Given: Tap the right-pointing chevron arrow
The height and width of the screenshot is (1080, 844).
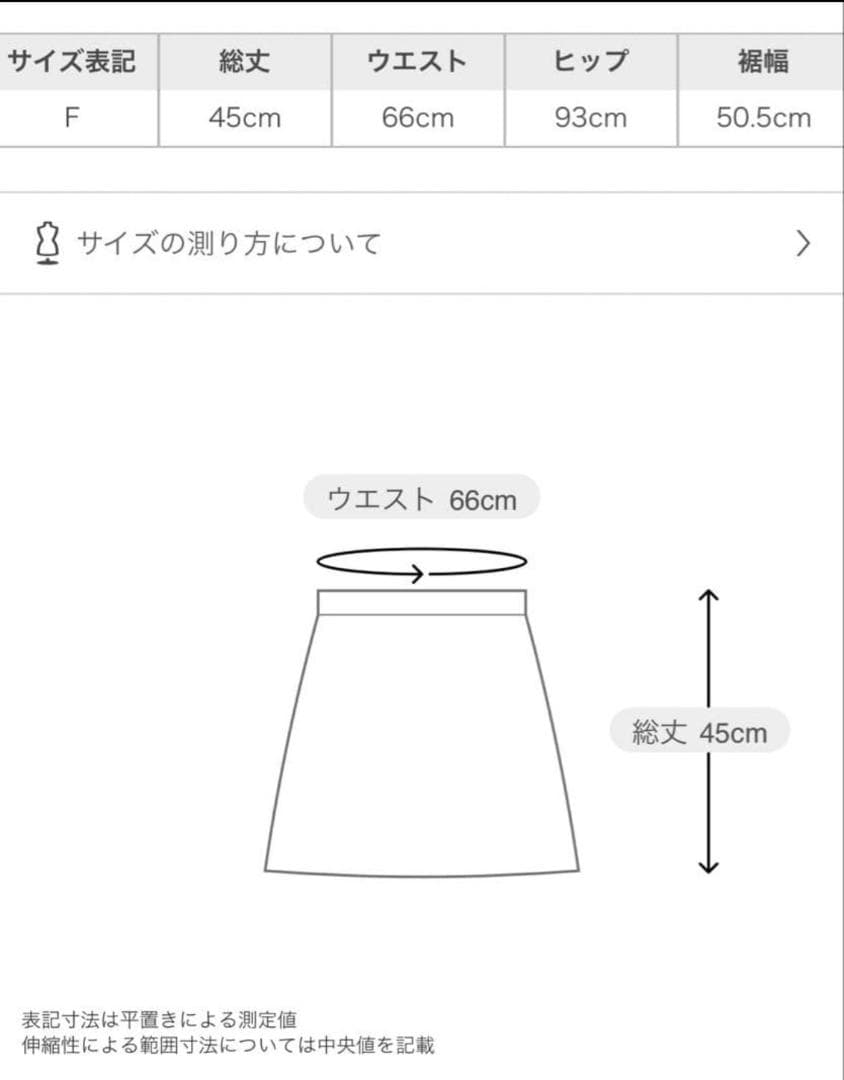Looking at the screenshot, I should coord(803,241).
